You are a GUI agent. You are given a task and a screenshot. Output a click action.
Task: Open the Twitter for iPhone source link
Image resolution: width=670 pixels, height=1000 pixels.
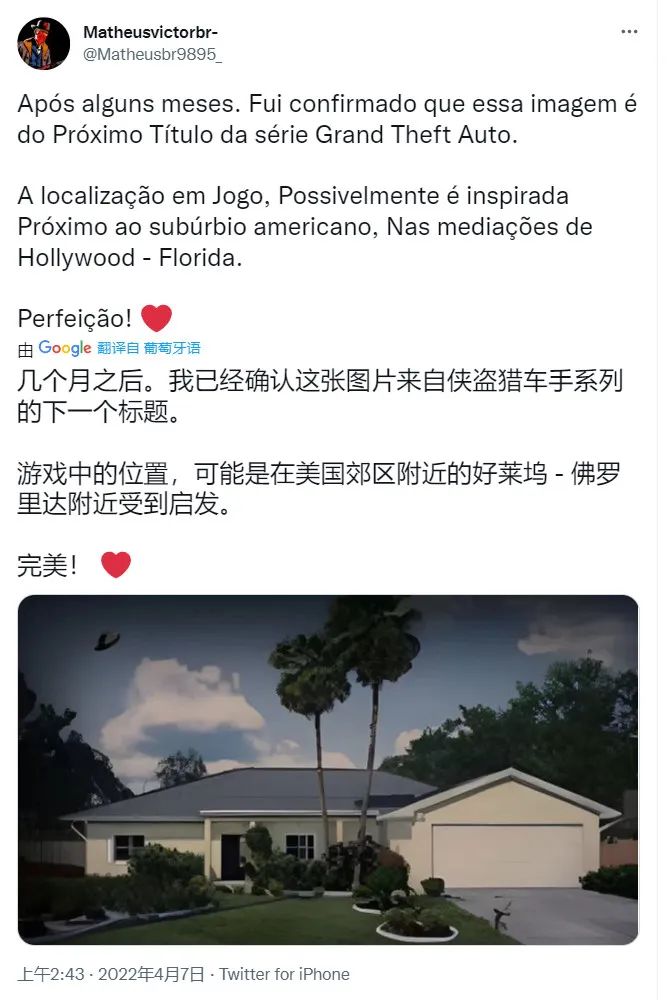(284, 974)
